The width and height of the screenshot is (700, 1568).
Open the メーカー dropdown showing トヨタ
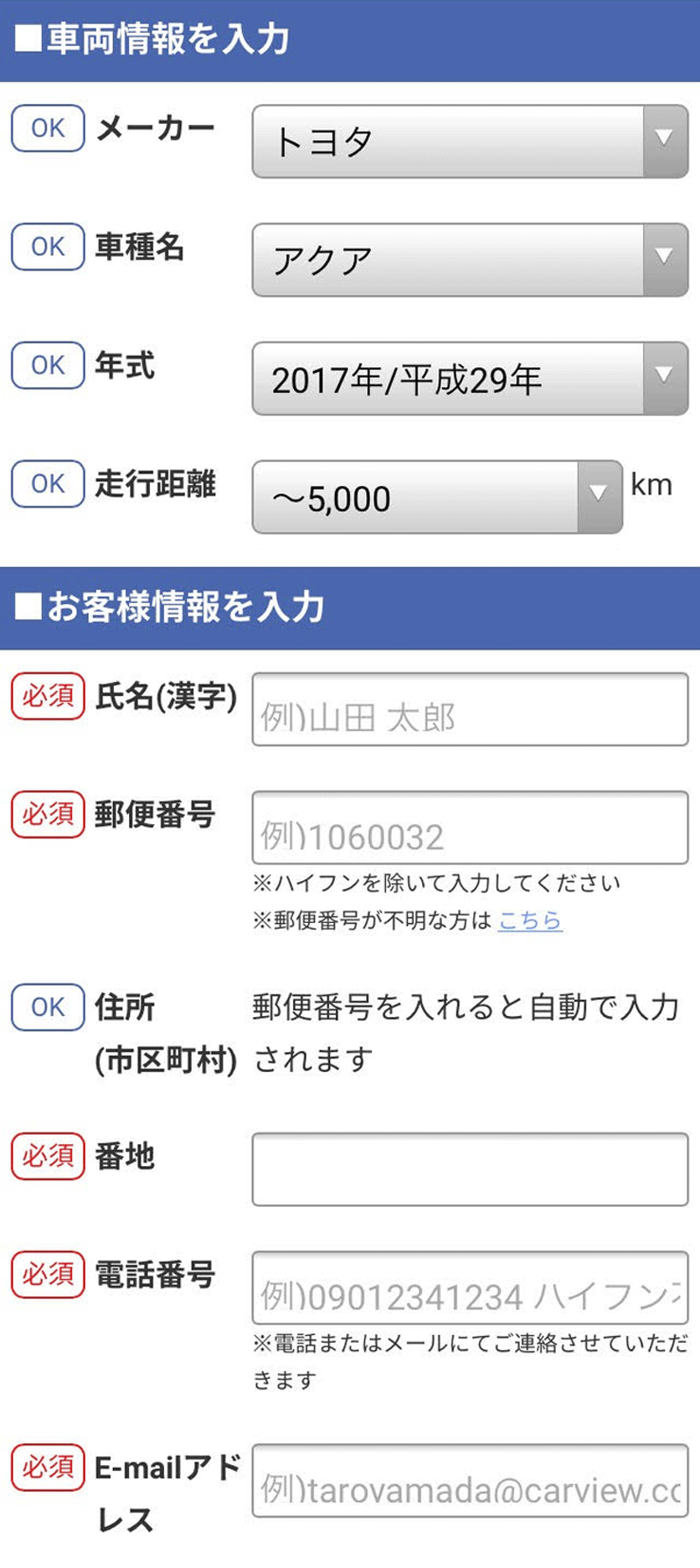469,141
